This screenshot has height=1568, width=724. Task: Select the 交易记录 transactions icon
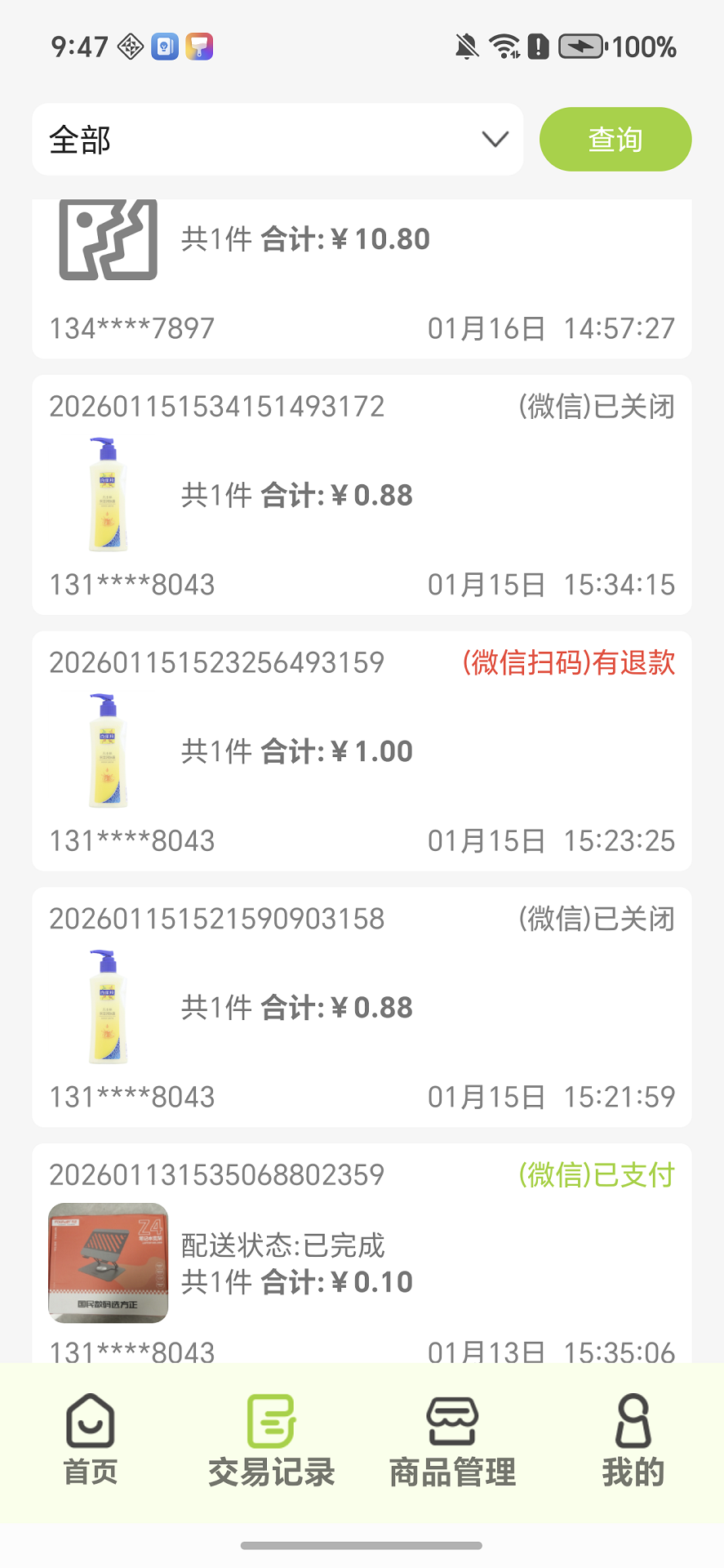coord(271,1421)
